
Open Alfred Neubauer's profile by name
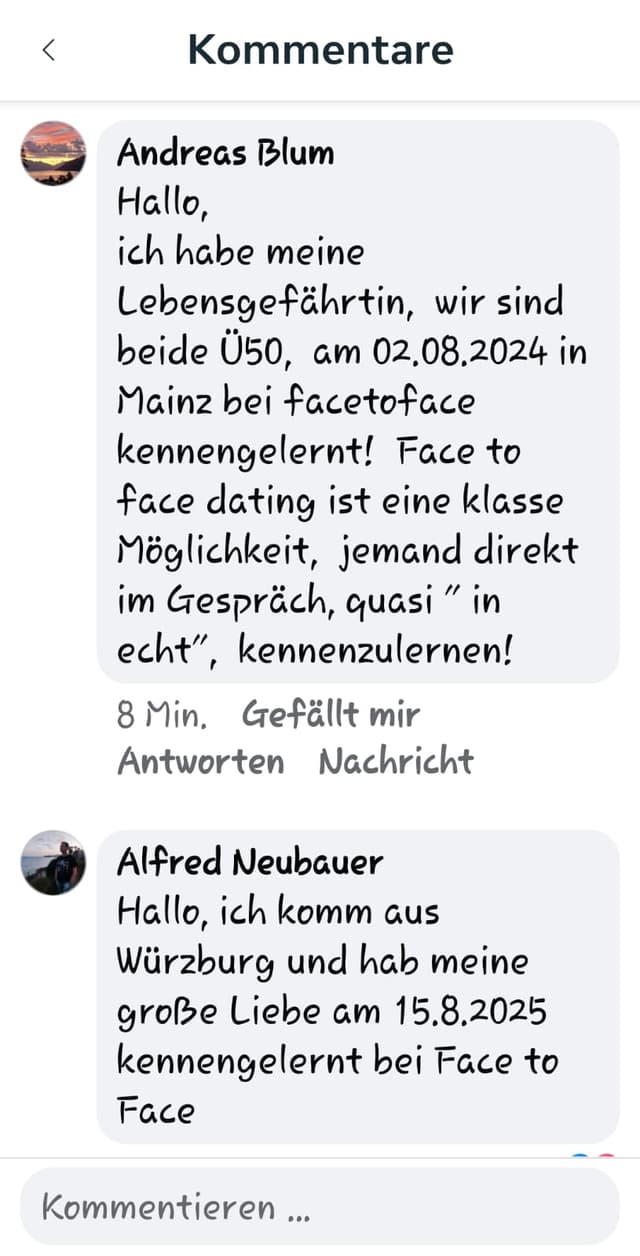pos(250,861)
